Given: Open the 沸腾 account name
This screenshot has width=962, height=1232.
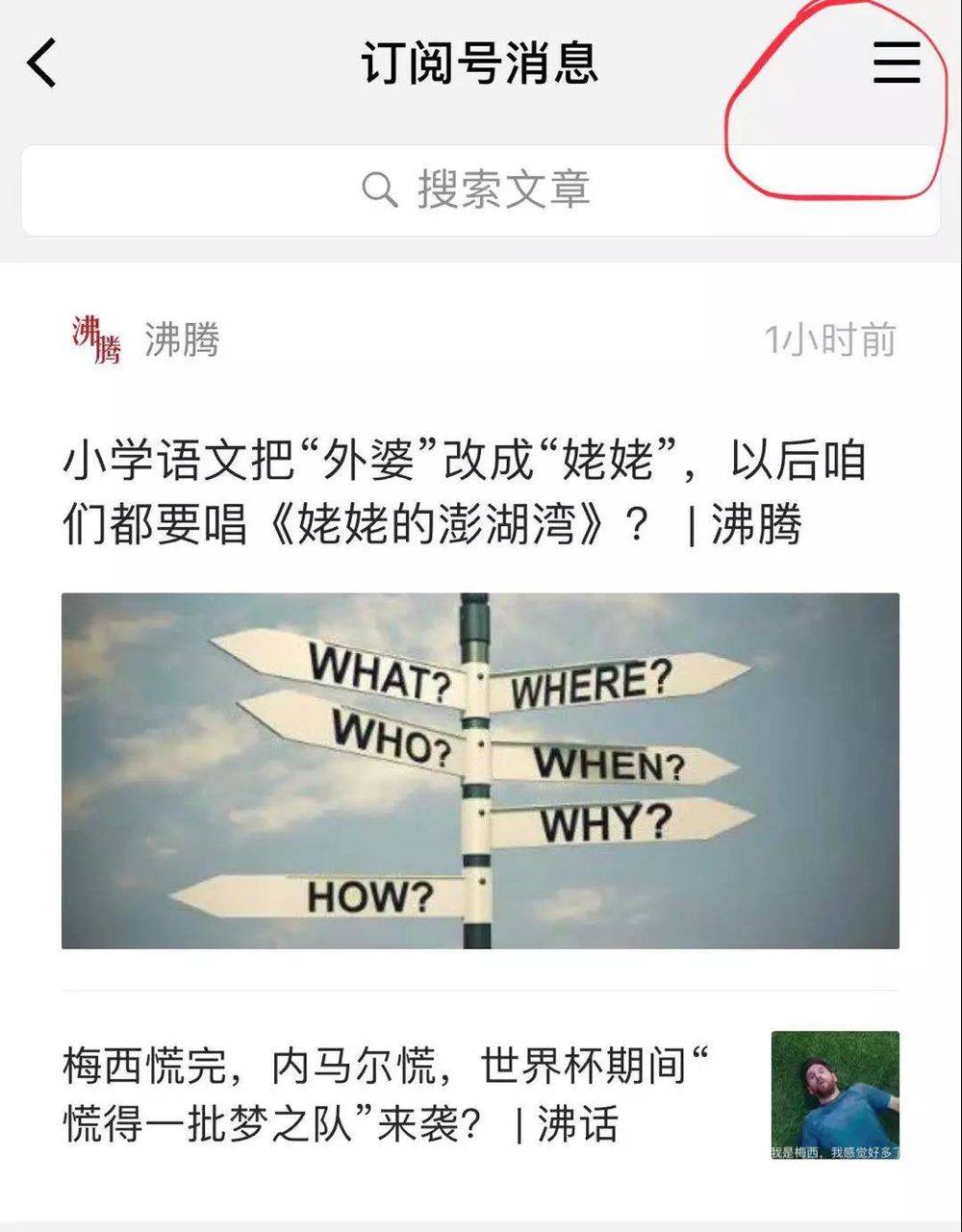Looking at the screenshot, I should (x=182, y=340).
